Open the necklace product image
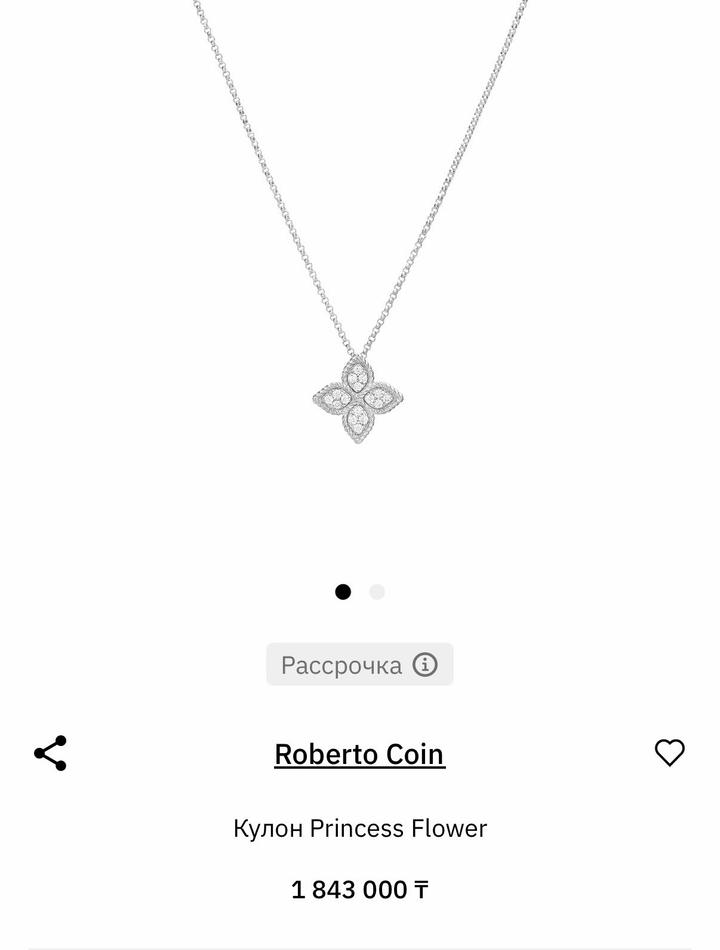Image resolution: width=720 pixels, height=950 pixels. [x=359, y=300]
